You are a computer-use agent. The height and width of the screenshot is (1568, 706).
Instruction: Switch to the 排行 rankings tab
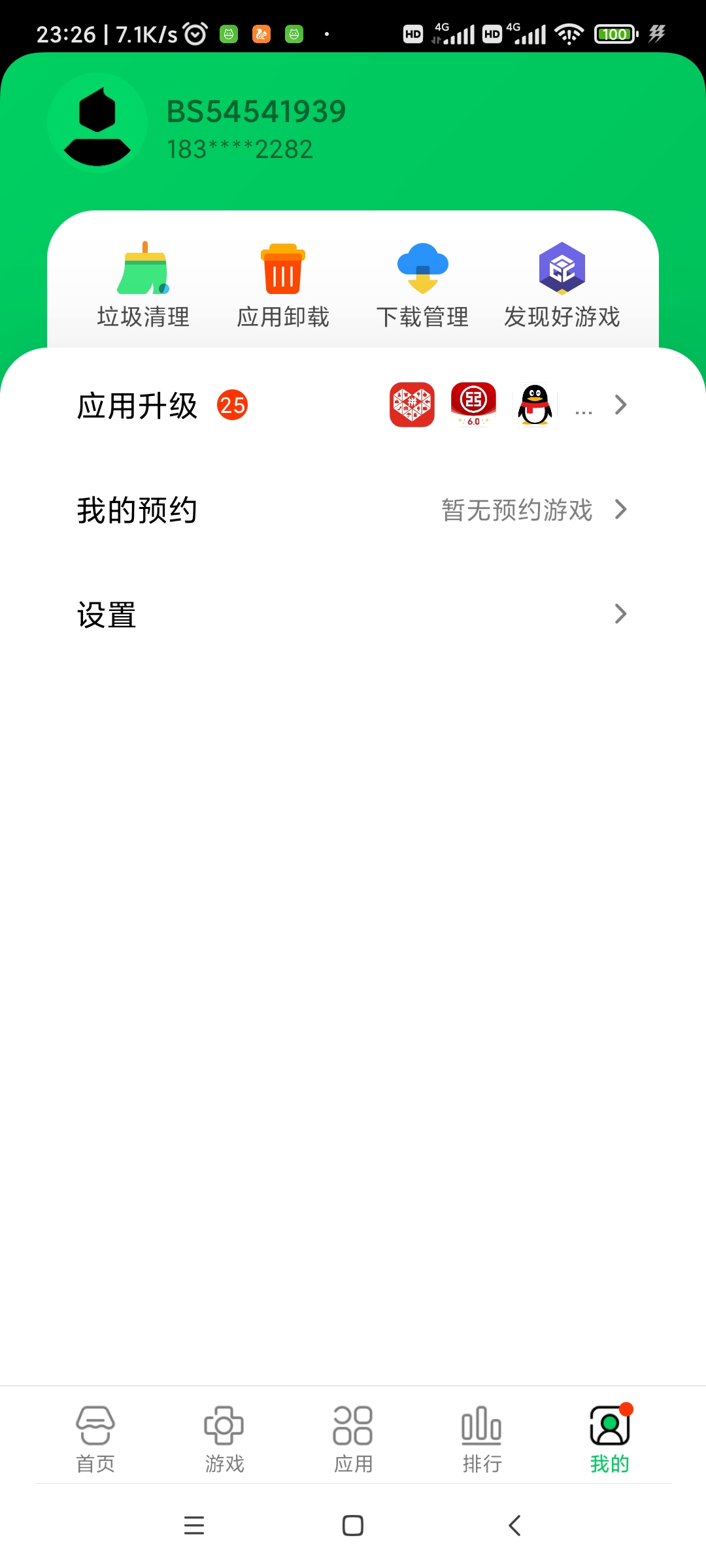pos(482,1438)
